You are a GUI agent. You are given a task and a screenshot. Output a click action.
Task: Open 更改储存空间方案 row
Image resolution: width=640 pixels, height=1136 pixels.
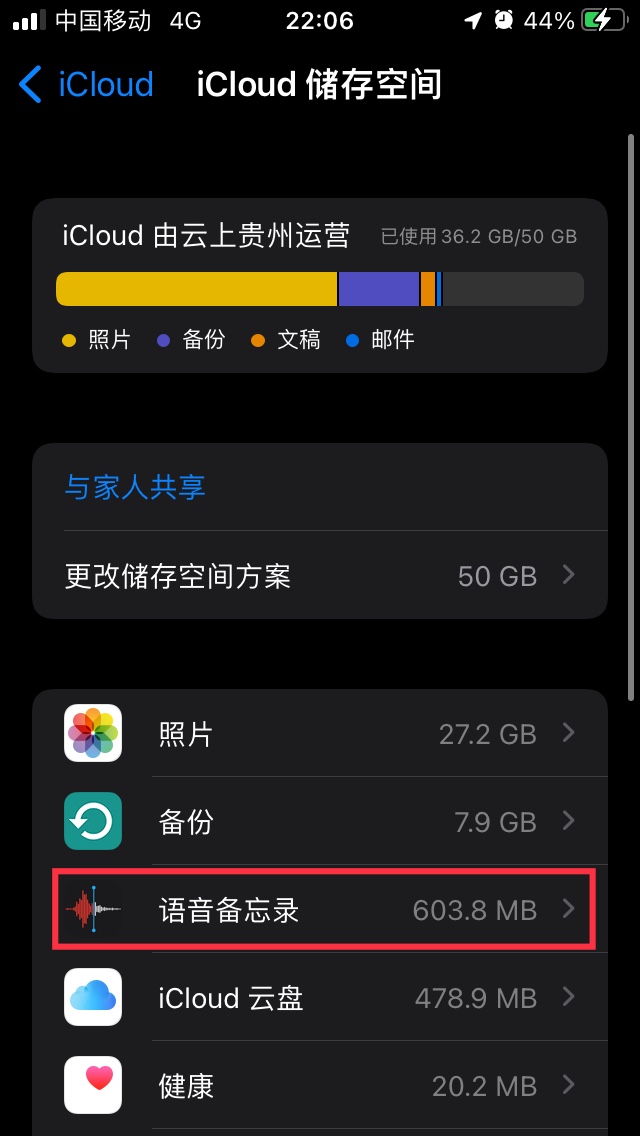(x=320, y=576)
